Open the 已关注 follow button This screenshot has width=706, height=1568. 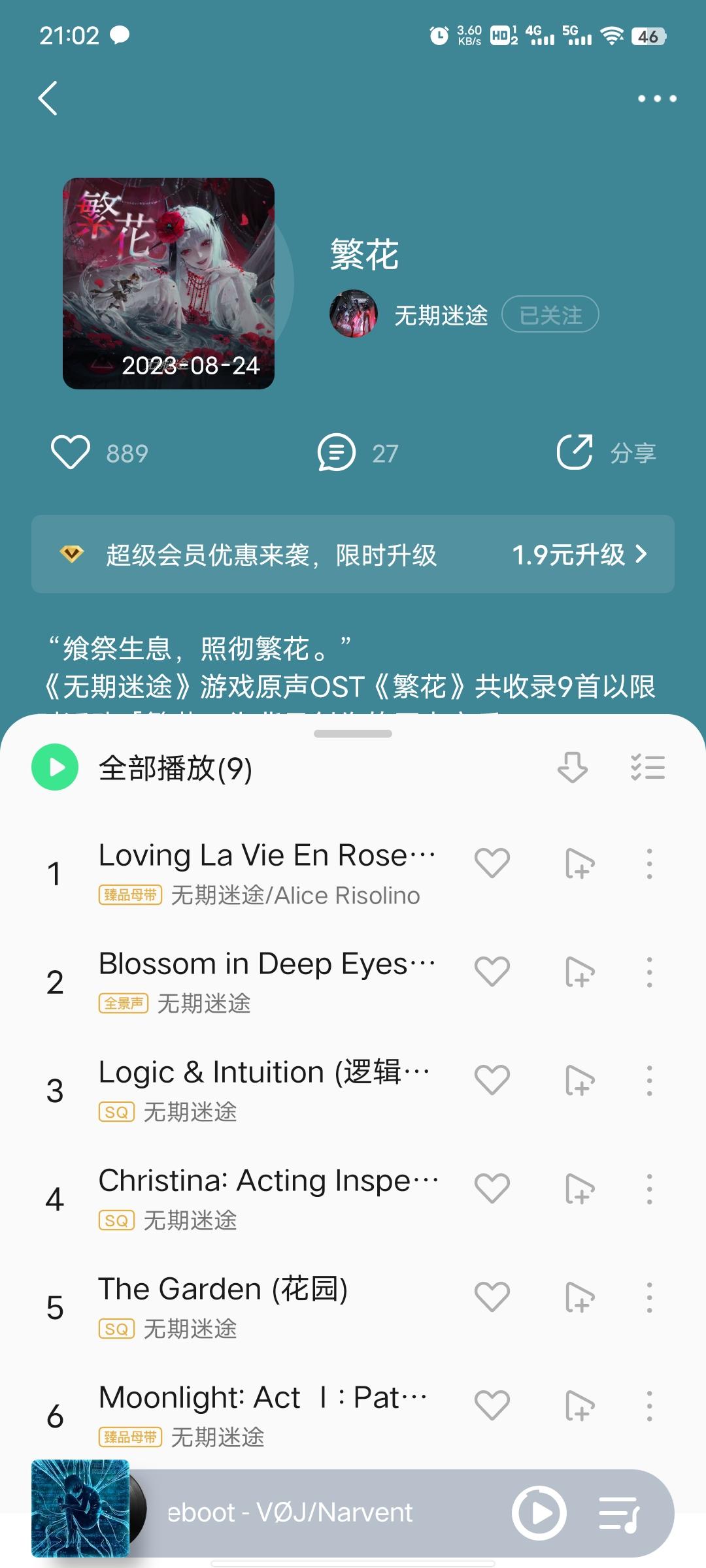click(x=550, y=315)
